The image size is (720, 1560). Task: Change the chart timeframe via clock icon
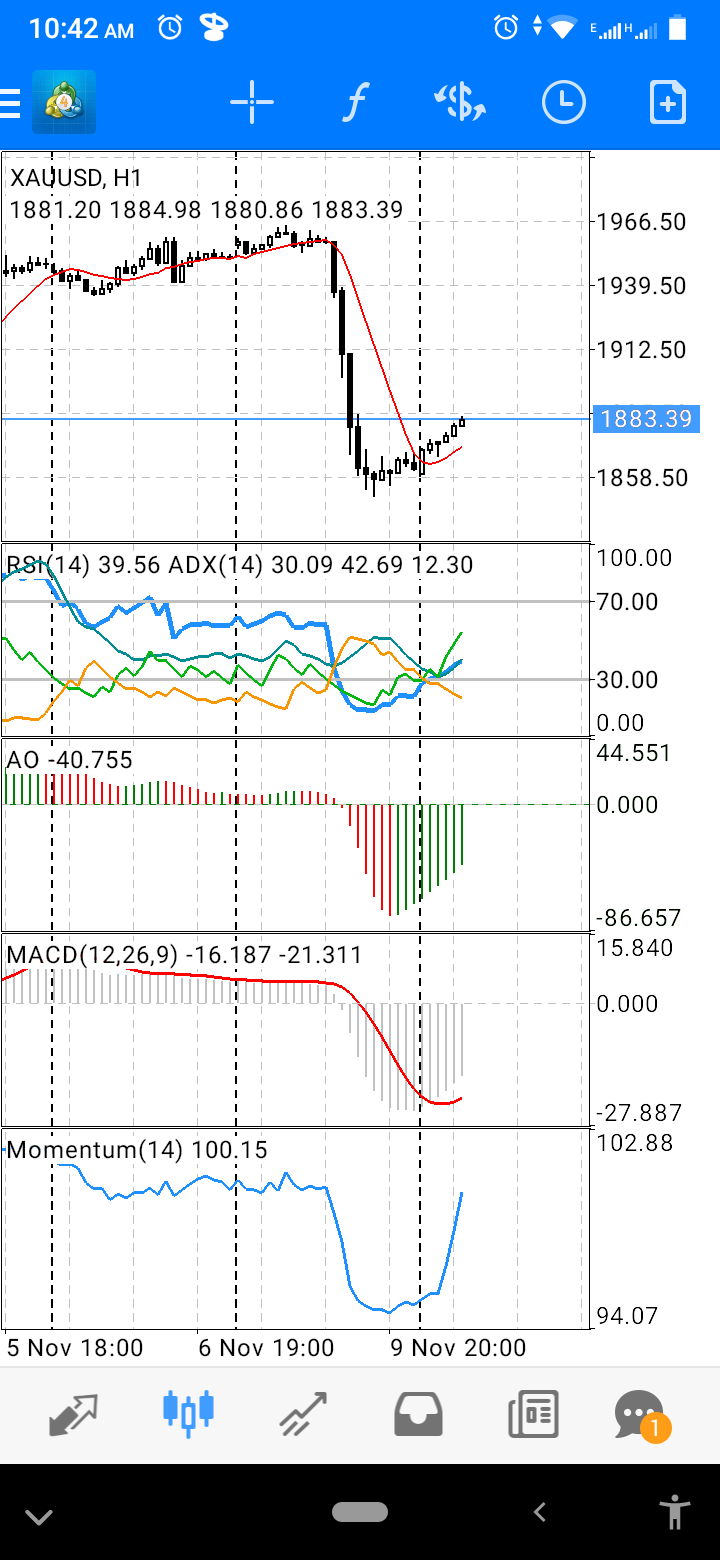tap(564, 102)
